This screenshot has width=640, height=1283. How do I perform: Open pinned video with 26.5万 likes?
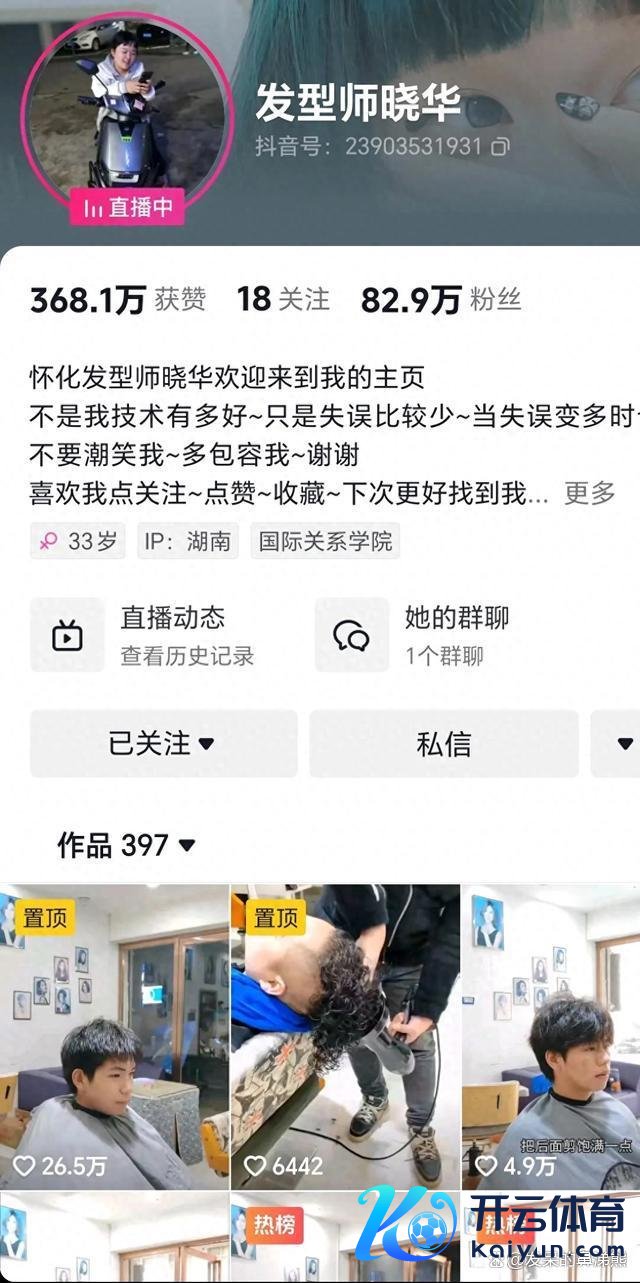[x=114, y=1035]
